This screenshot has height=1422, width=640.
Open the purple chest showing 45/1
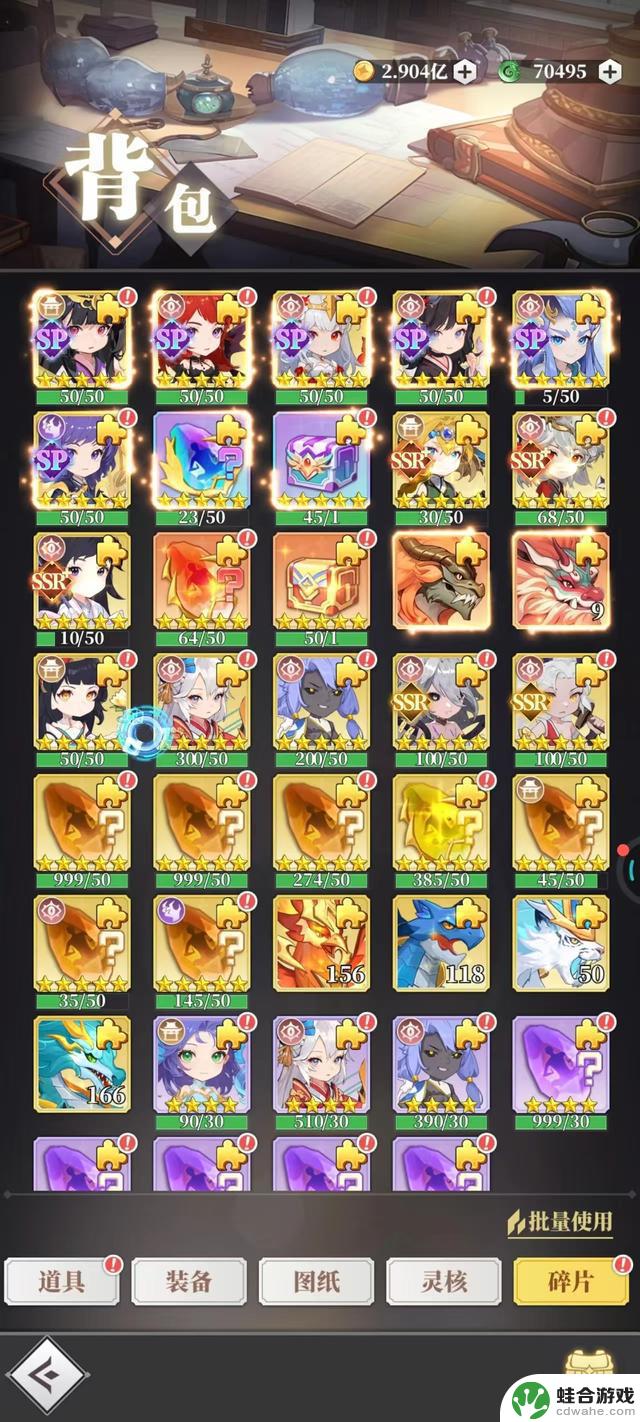[x=321, y=460]
